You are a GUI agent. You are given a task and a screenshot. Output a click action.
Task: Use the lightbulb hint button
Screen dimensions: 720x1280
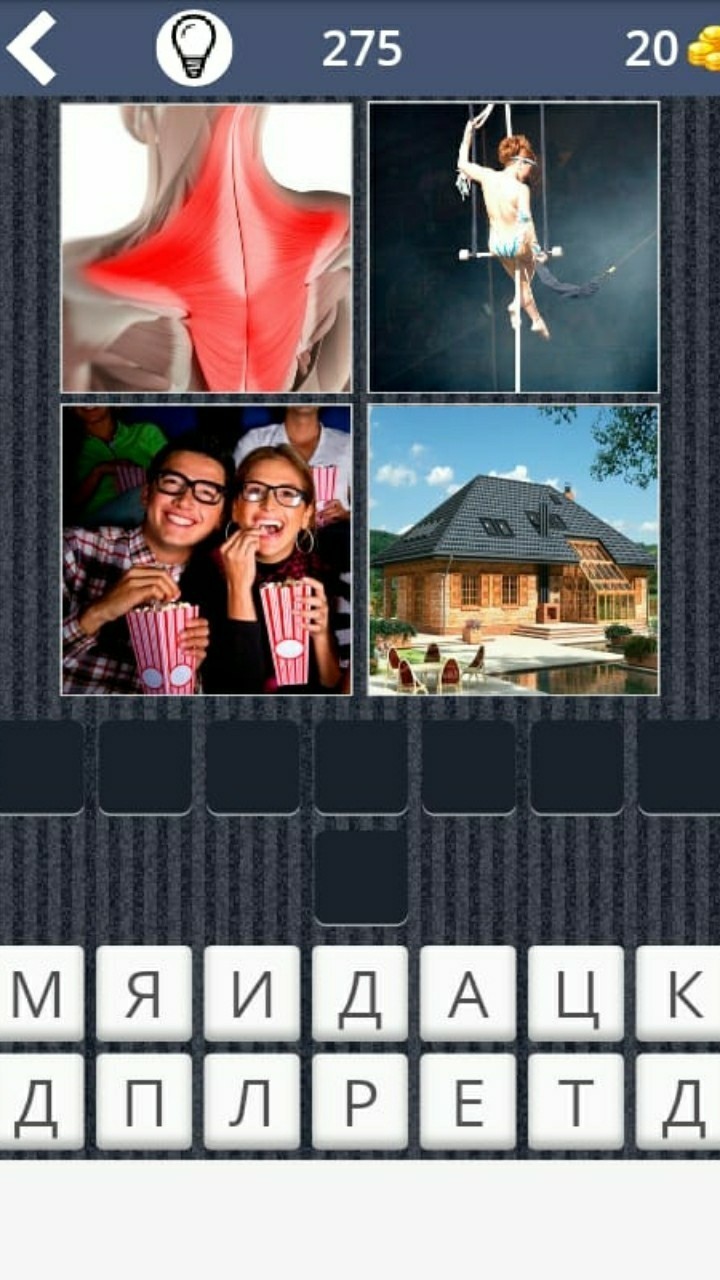tap(194, 48)
